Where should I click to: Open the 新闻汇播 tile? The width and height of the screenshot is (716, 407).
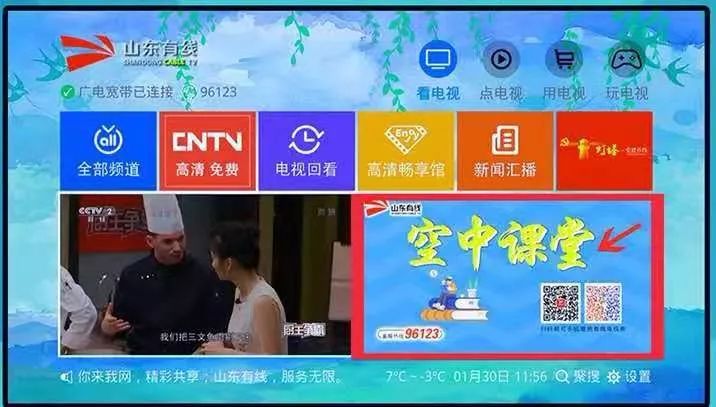pyautogui.click(x=504, y=150)
